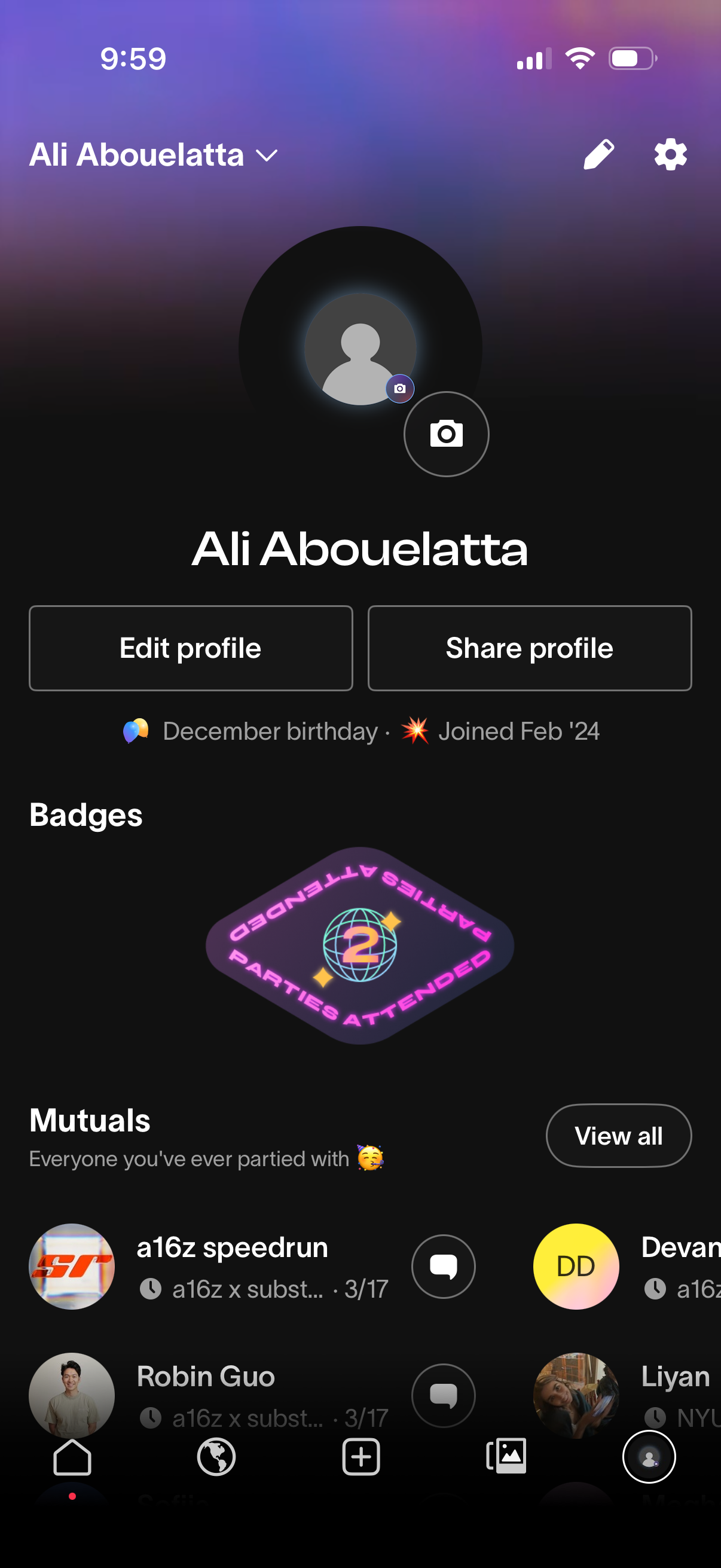Screen dimensions: 721x1568
Task: View all mutuals
Action: tap(618, 1135)
